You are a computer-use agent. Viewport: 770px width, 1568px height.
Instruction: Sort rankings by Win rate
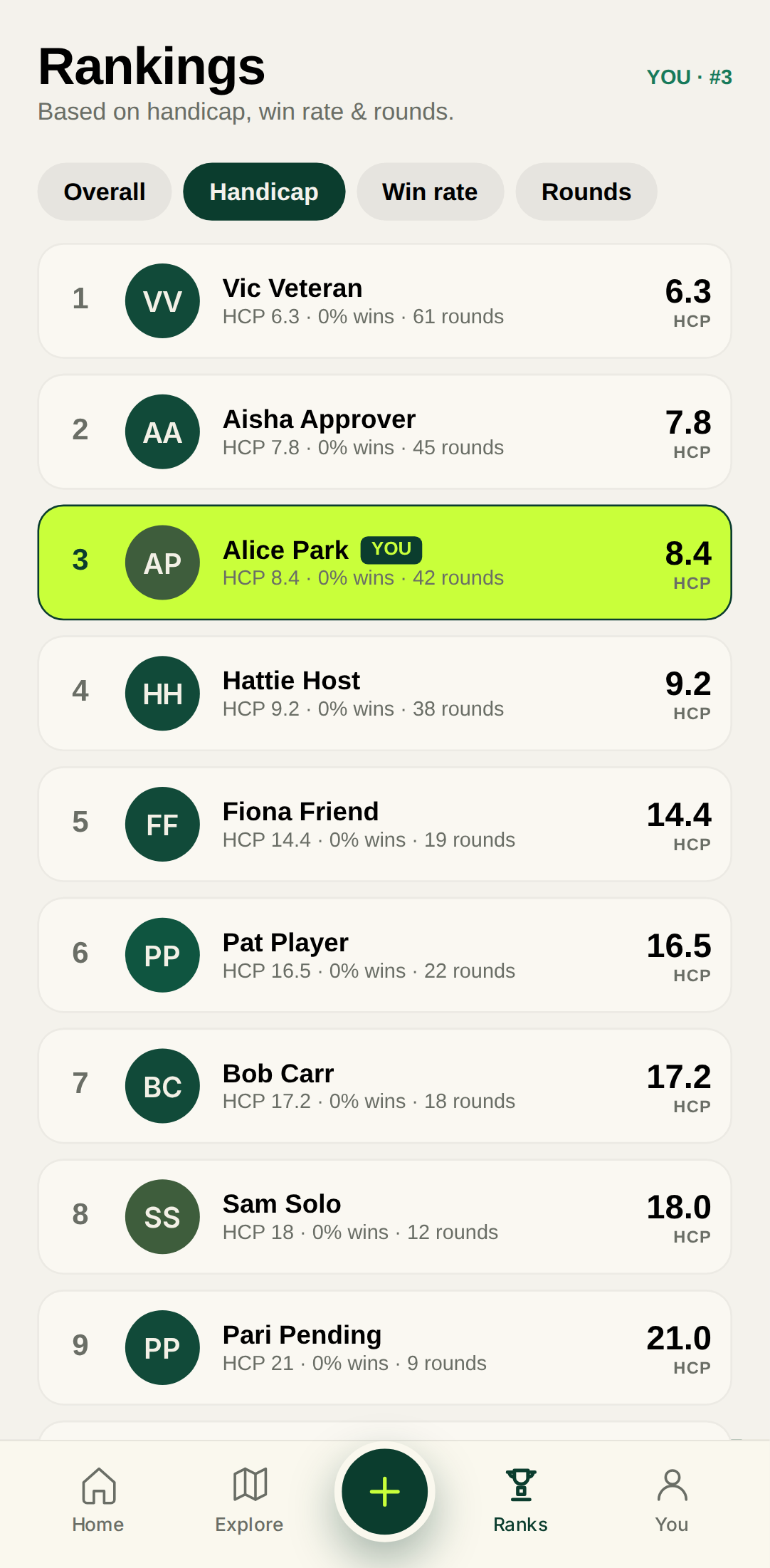[430, 192]
